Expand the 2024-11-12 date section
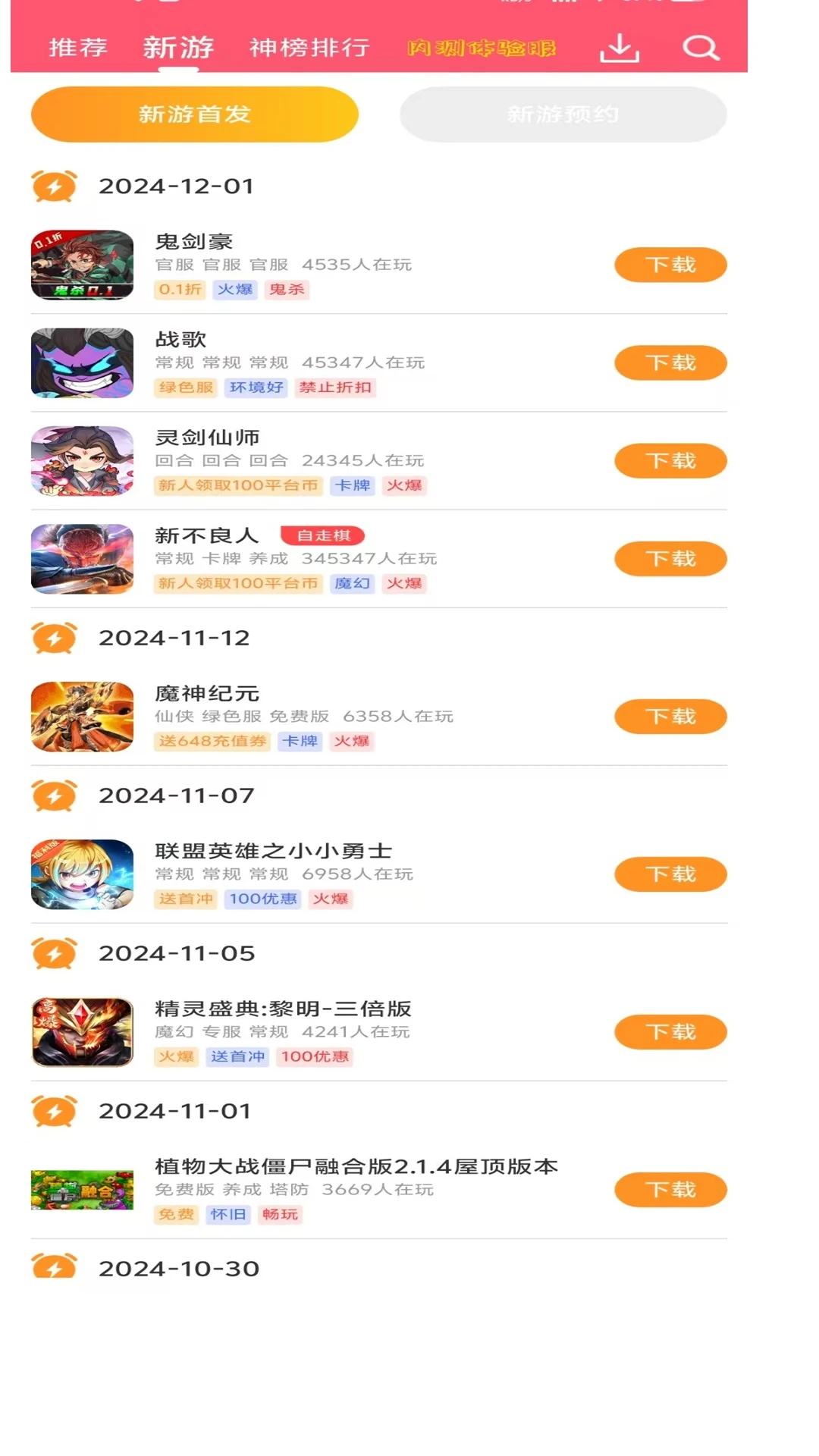This screenshot has height=1456, width=819. pos(175,637)
